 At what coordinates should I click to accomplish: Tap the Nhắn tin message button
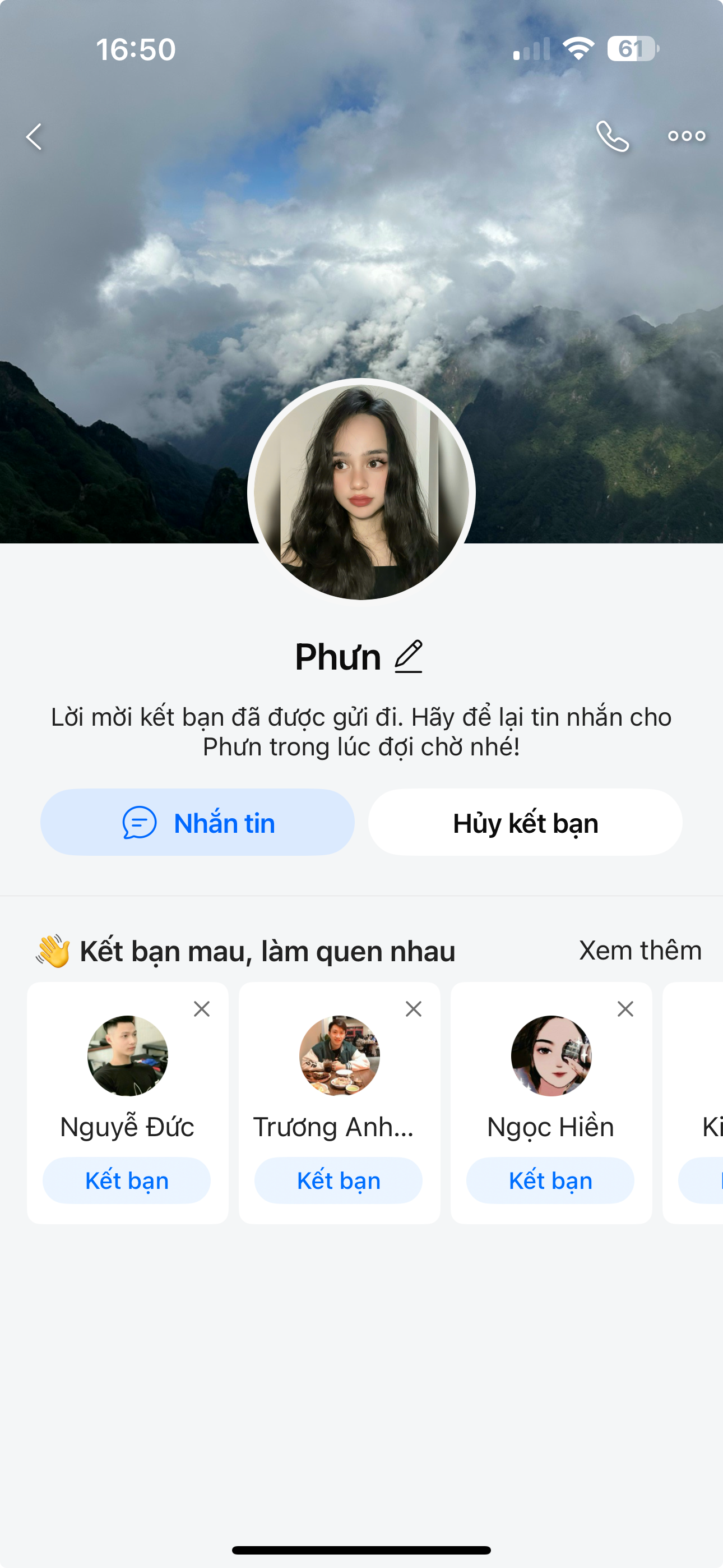point(197,823)
